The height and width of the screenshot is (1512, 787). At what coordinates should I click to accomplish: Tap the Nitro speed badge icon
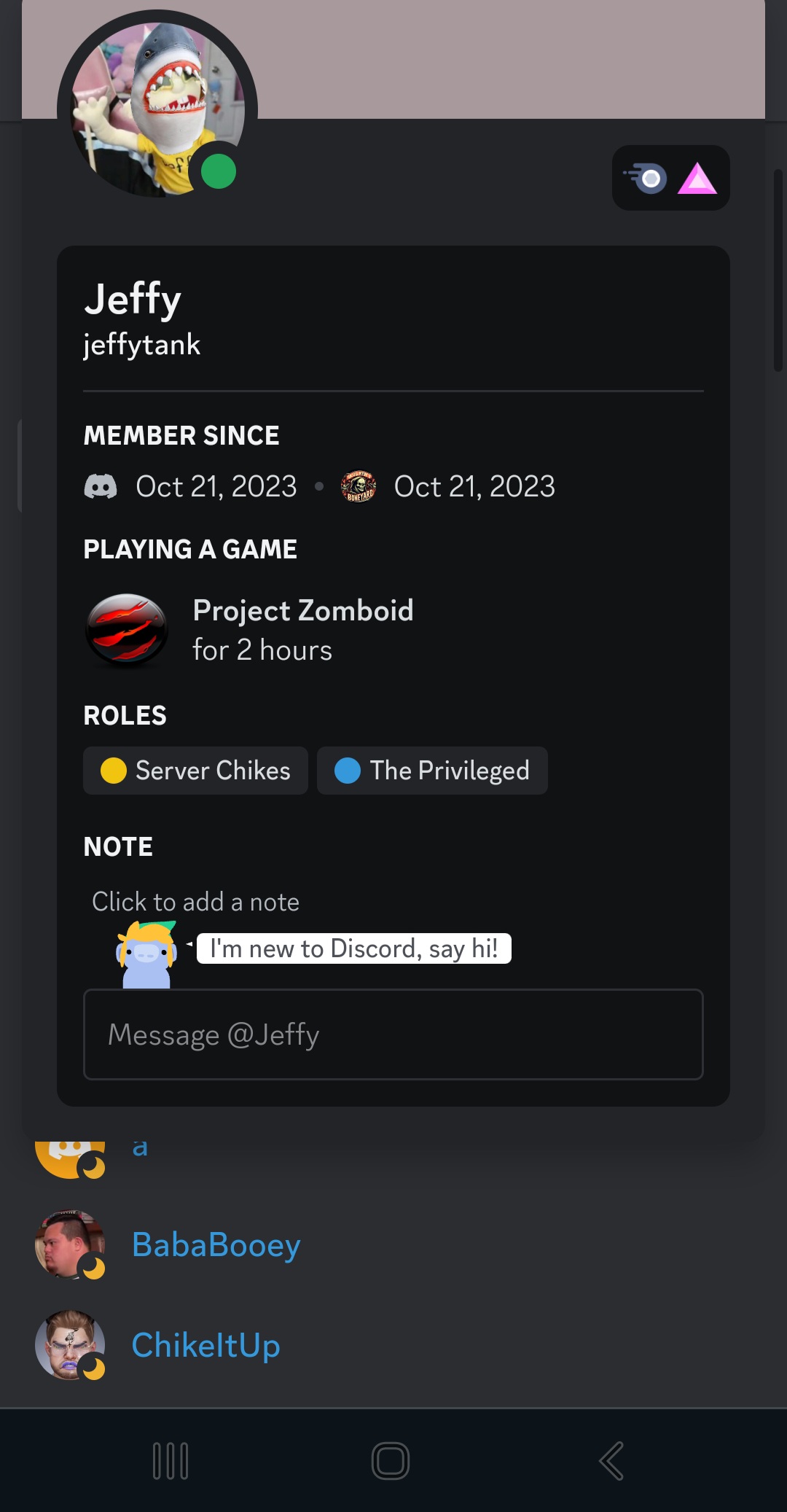(x=646, y=178)
